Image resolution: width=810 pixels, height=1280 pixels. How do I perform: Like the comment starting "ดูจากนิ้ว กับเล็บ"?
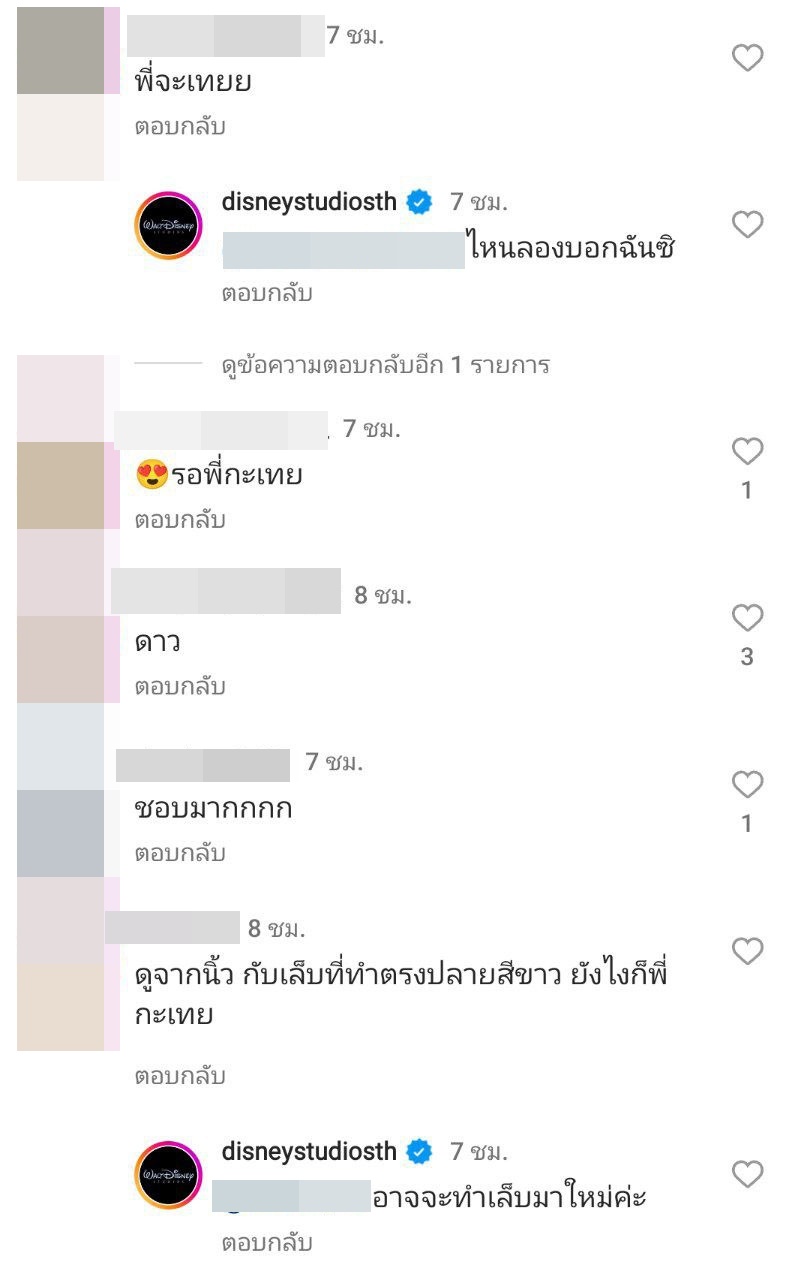coord(748,951)
